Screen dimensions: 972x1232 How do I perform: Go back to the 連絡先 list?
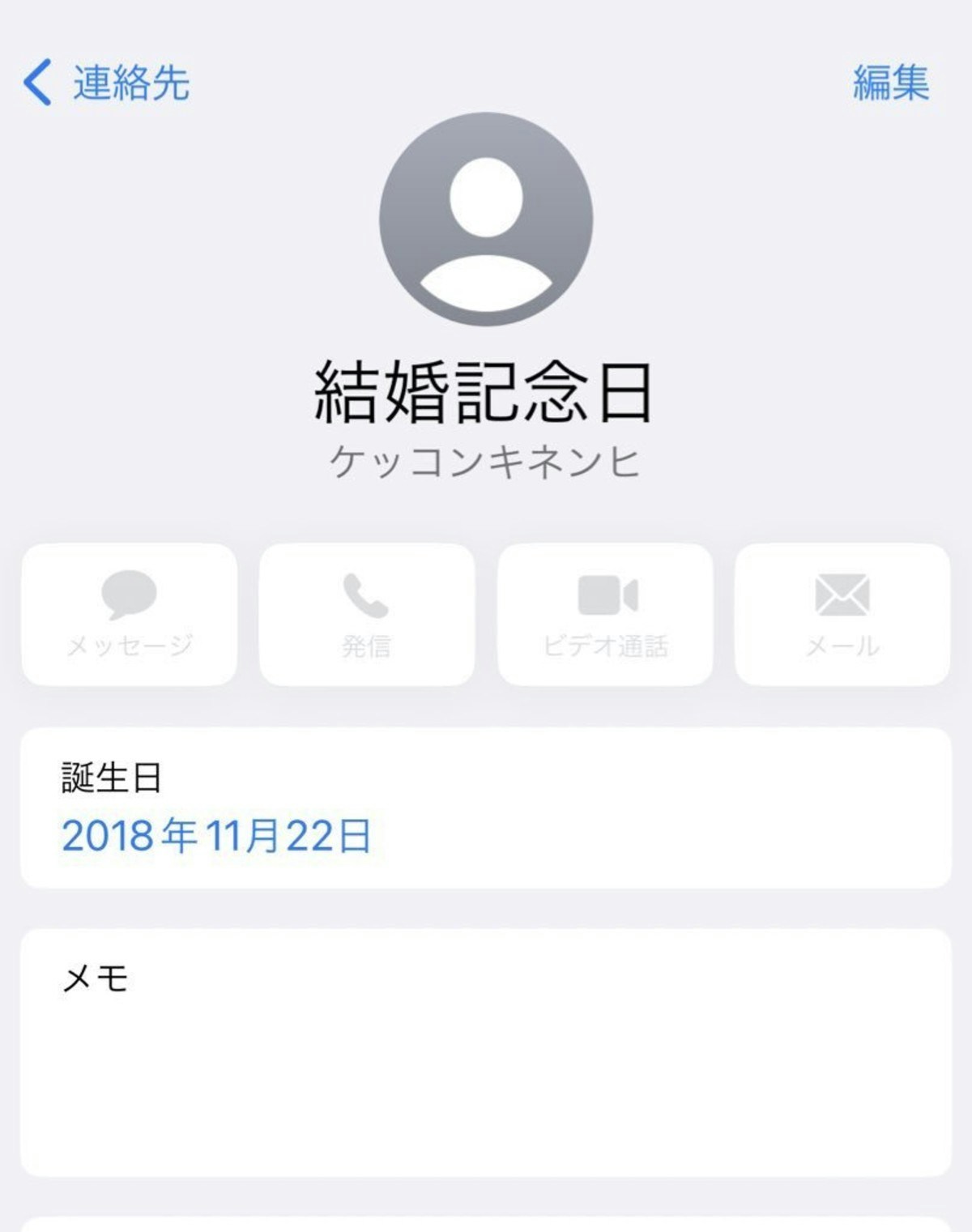[107, 83]
